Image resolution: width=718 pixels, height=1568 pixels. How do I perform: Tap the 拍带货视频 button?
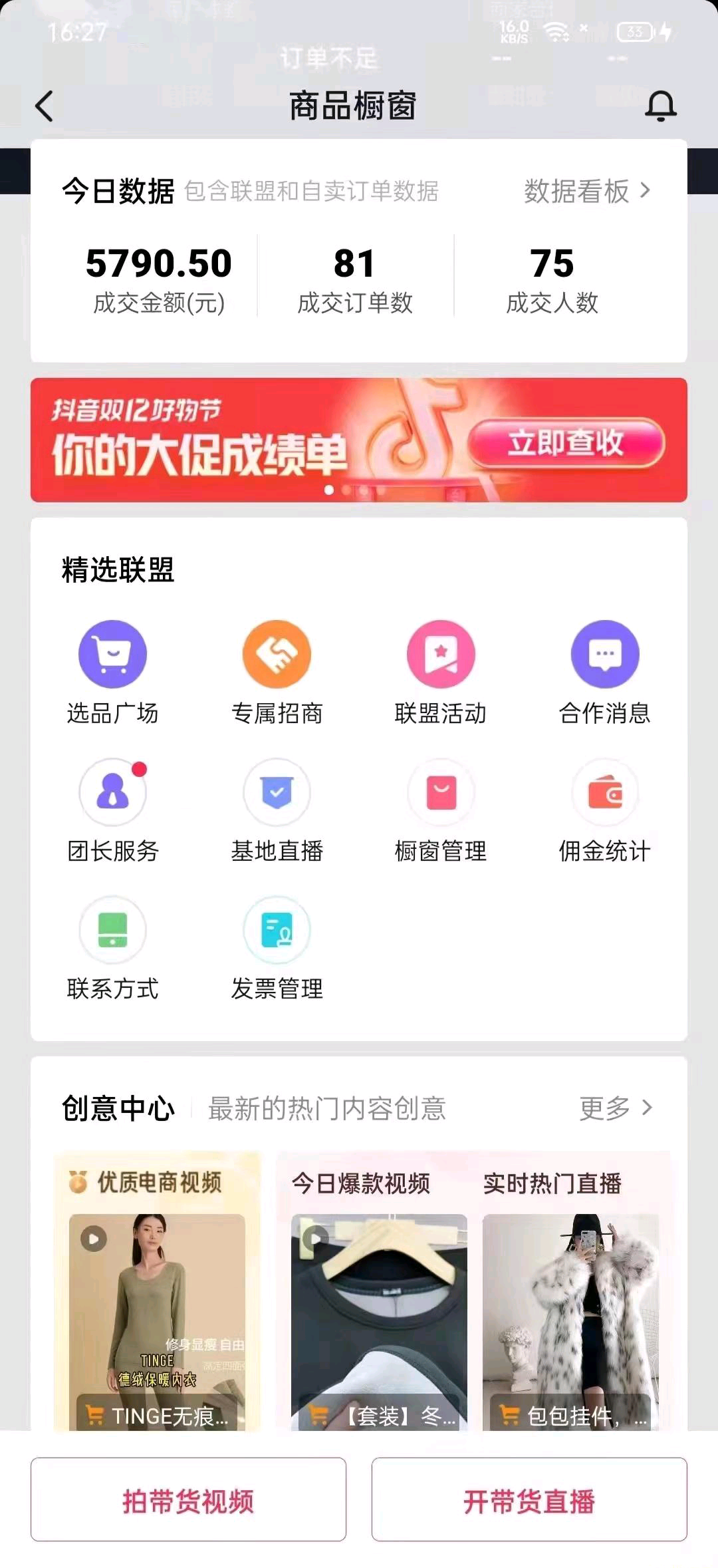(x=188, y=1499)
